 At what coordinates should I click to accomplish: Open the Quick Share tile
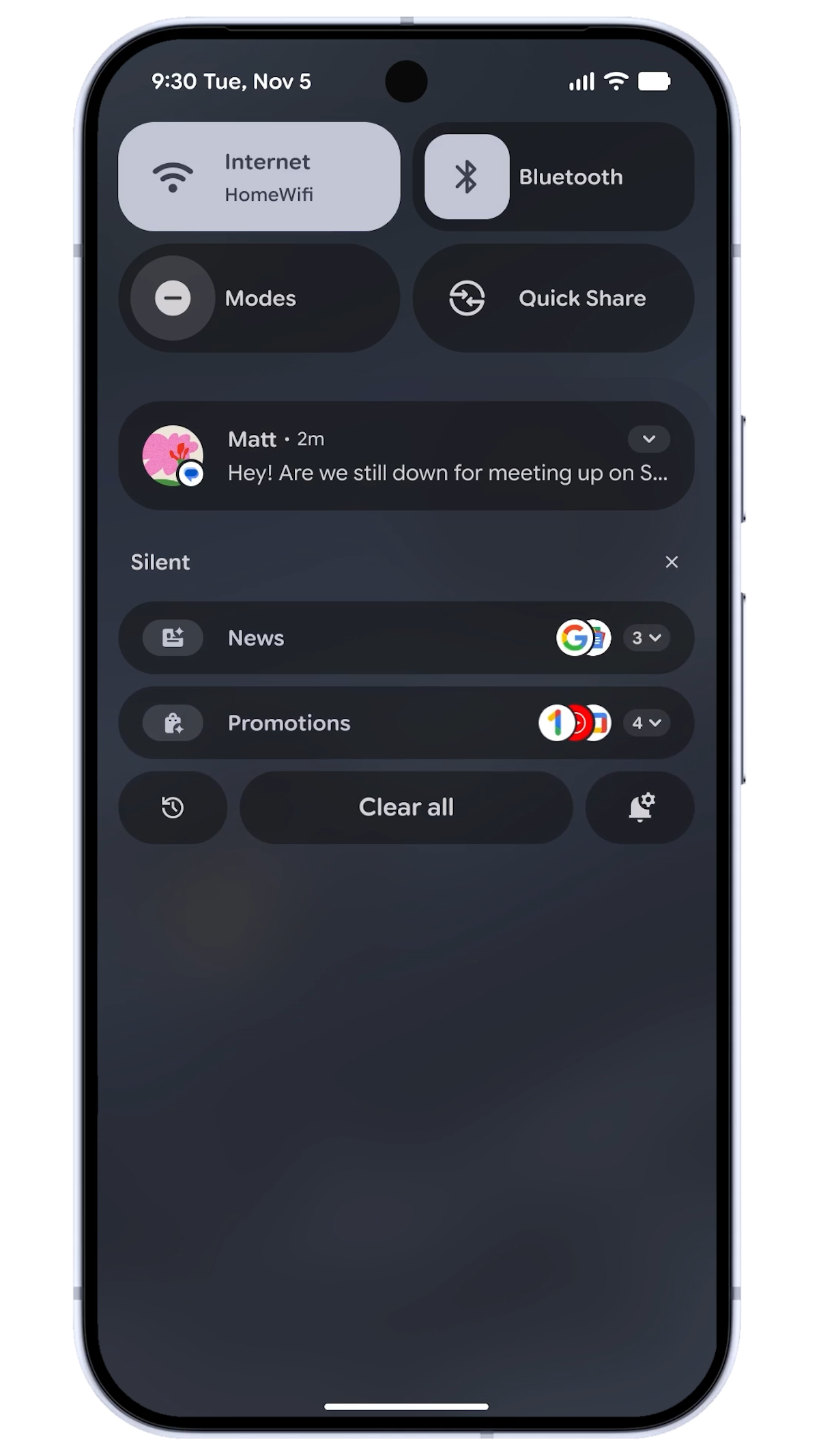(x=554, y=298)
